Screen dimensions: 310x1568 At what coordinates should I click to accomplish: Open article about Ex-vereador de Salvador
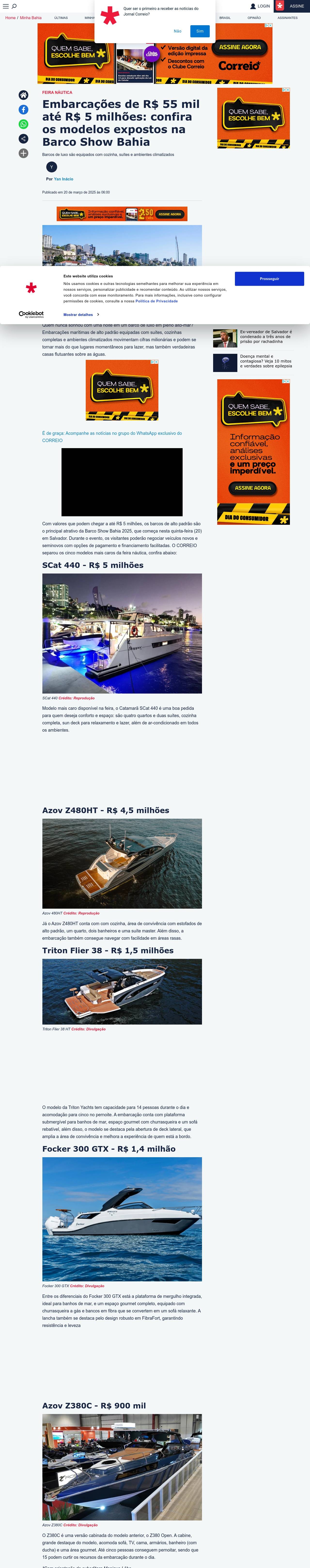(266, 337)
